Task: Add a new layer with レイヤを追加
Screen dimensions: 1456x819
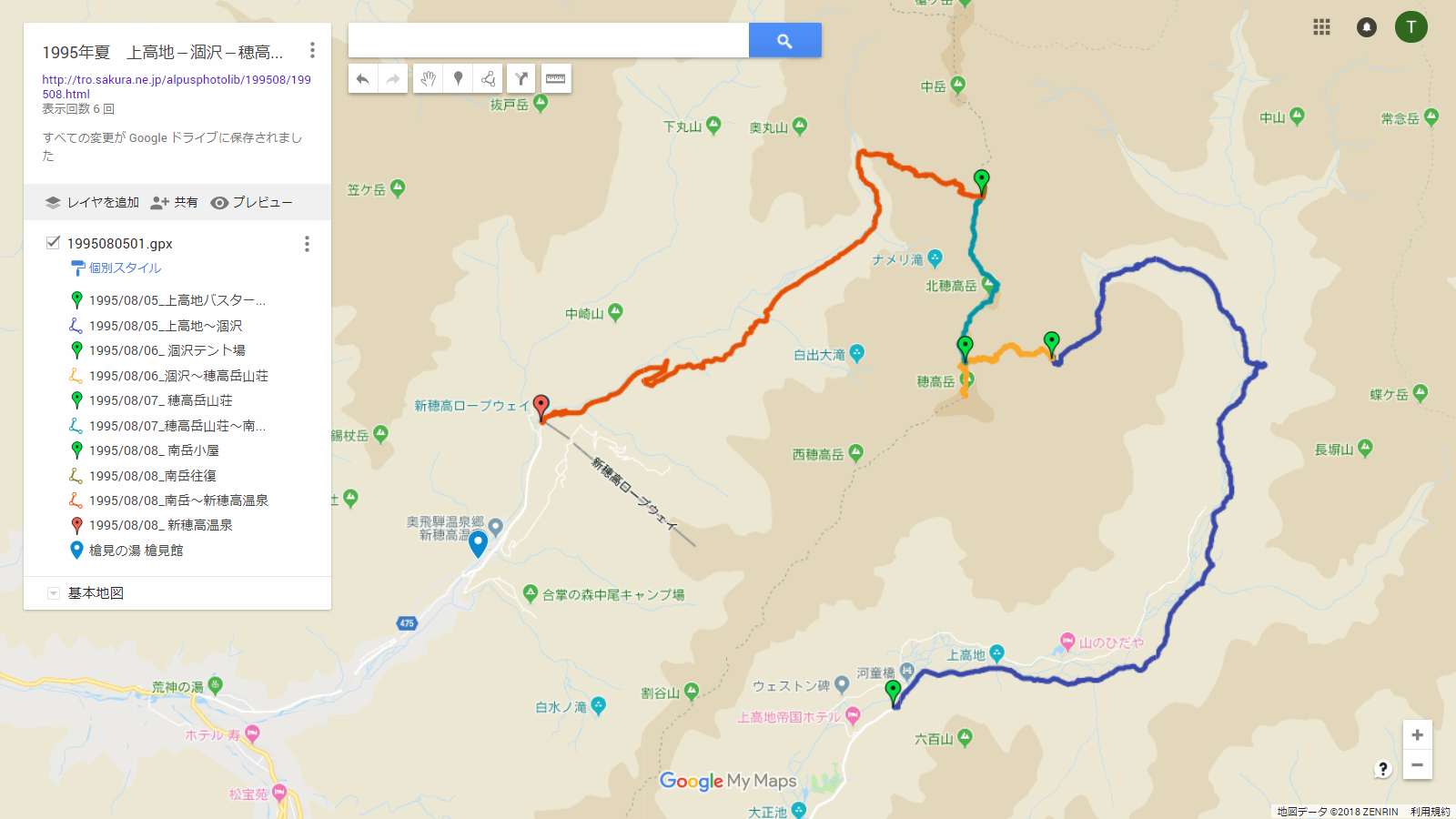Action: 93,202
